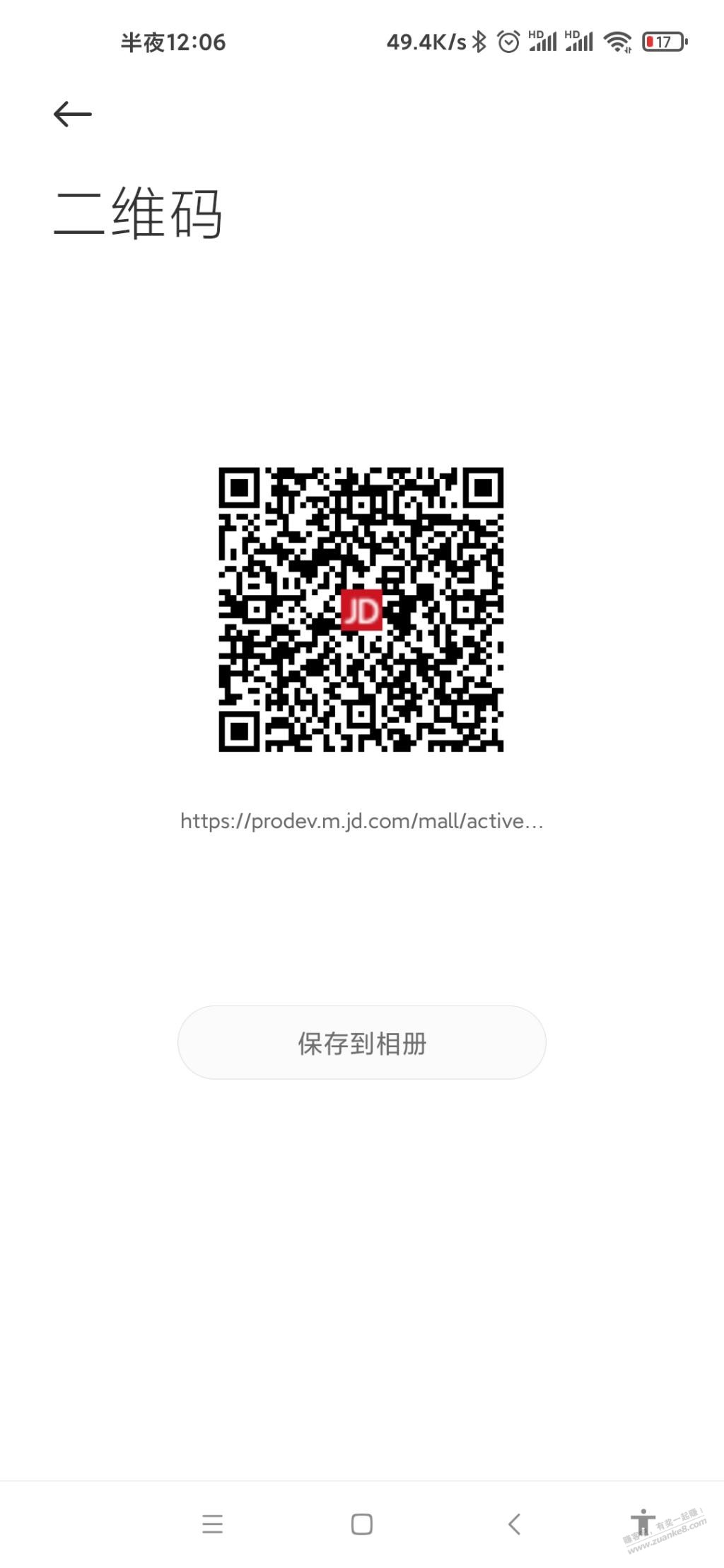Tap the system back chevron

click(x=514, y=1523)
